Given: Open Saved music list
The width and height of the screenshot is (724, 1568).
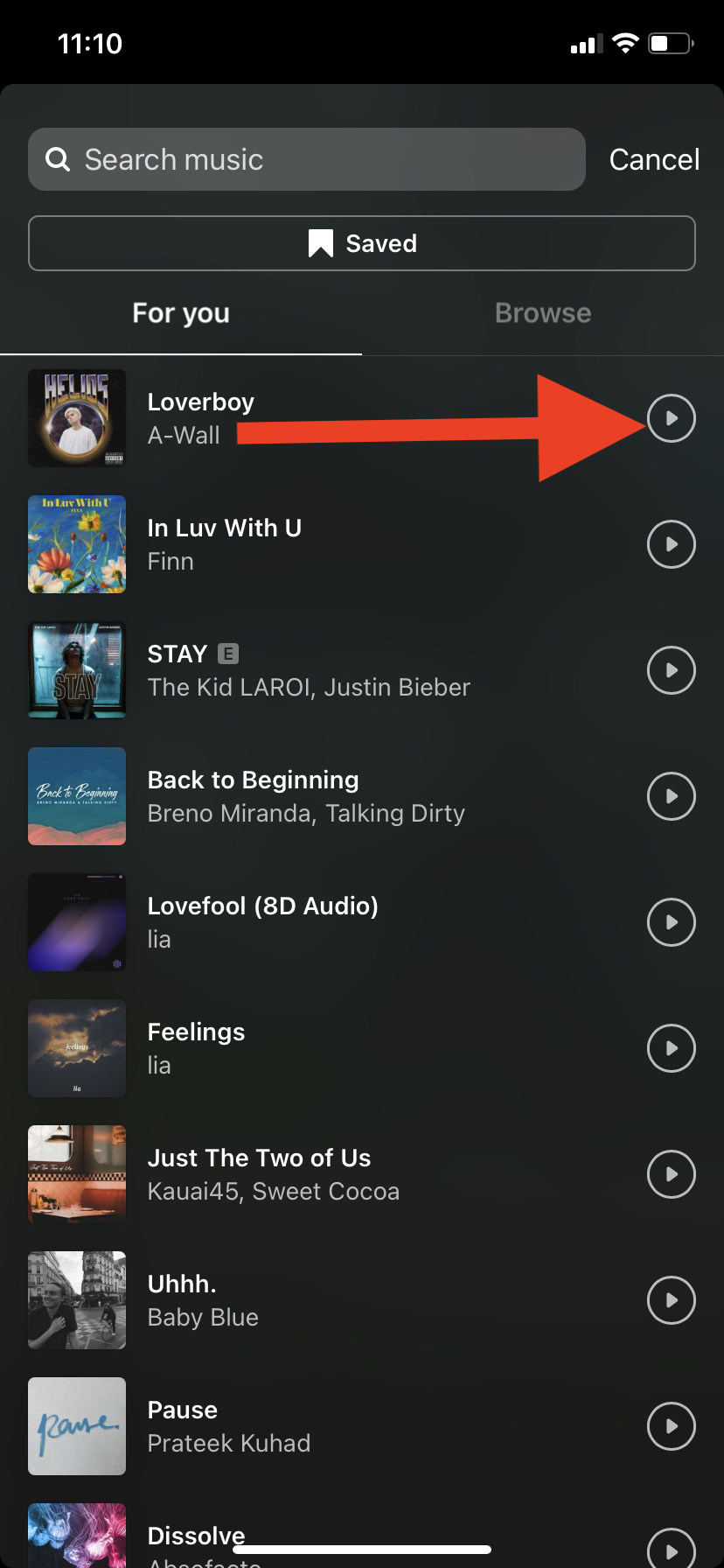Looking at the screenshot, I should point(362,243).
